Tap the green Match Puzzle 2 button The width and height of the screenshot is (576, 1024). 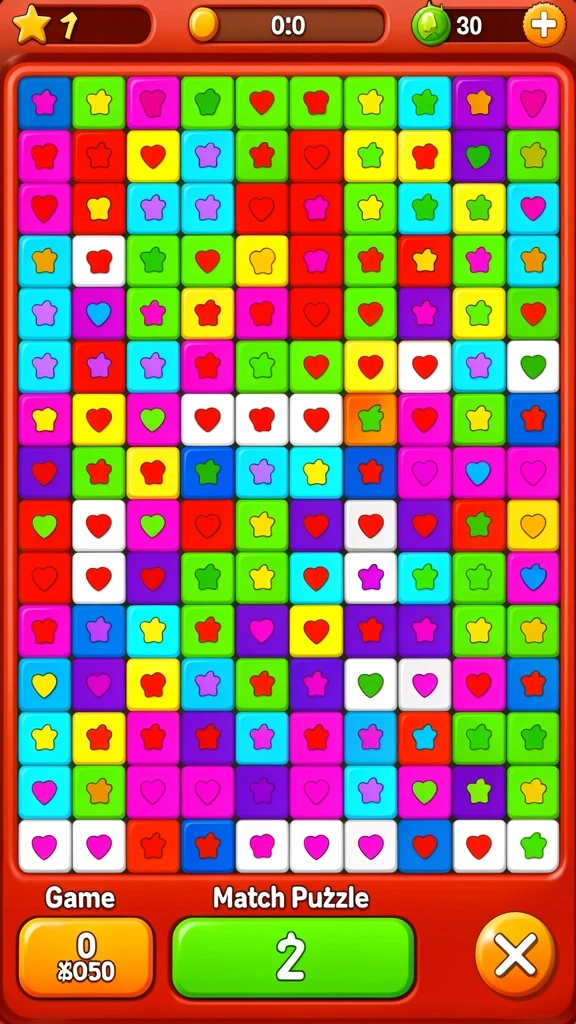(293, 957)
